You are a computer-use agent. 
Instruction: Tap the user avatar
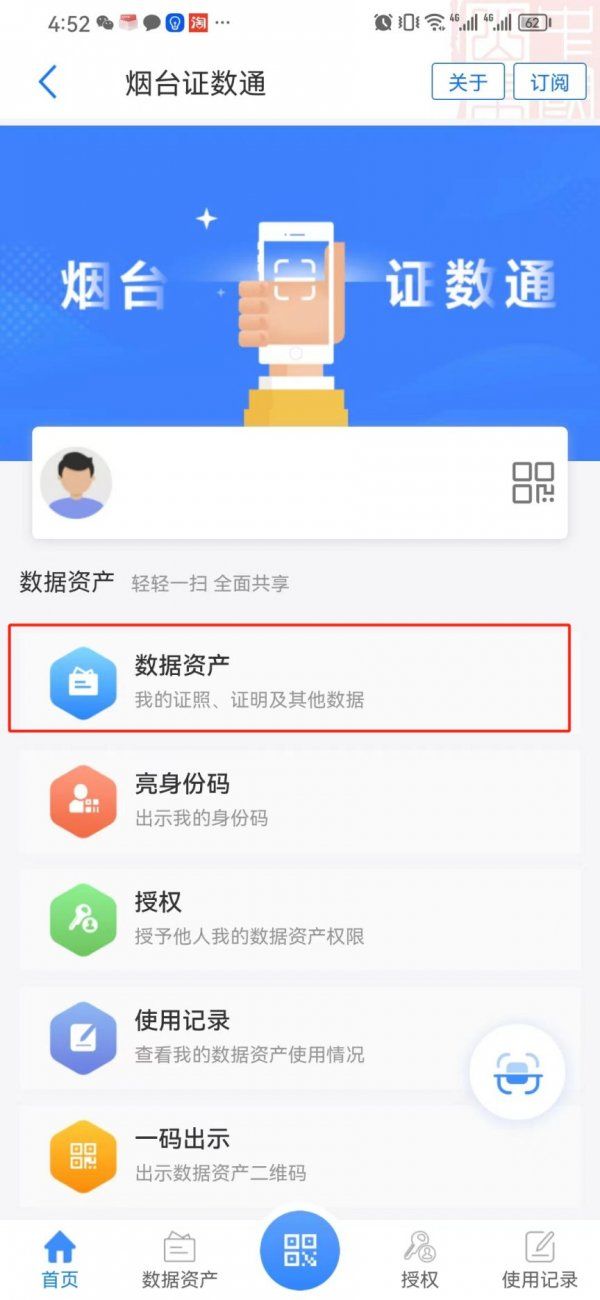coord(76,483)
